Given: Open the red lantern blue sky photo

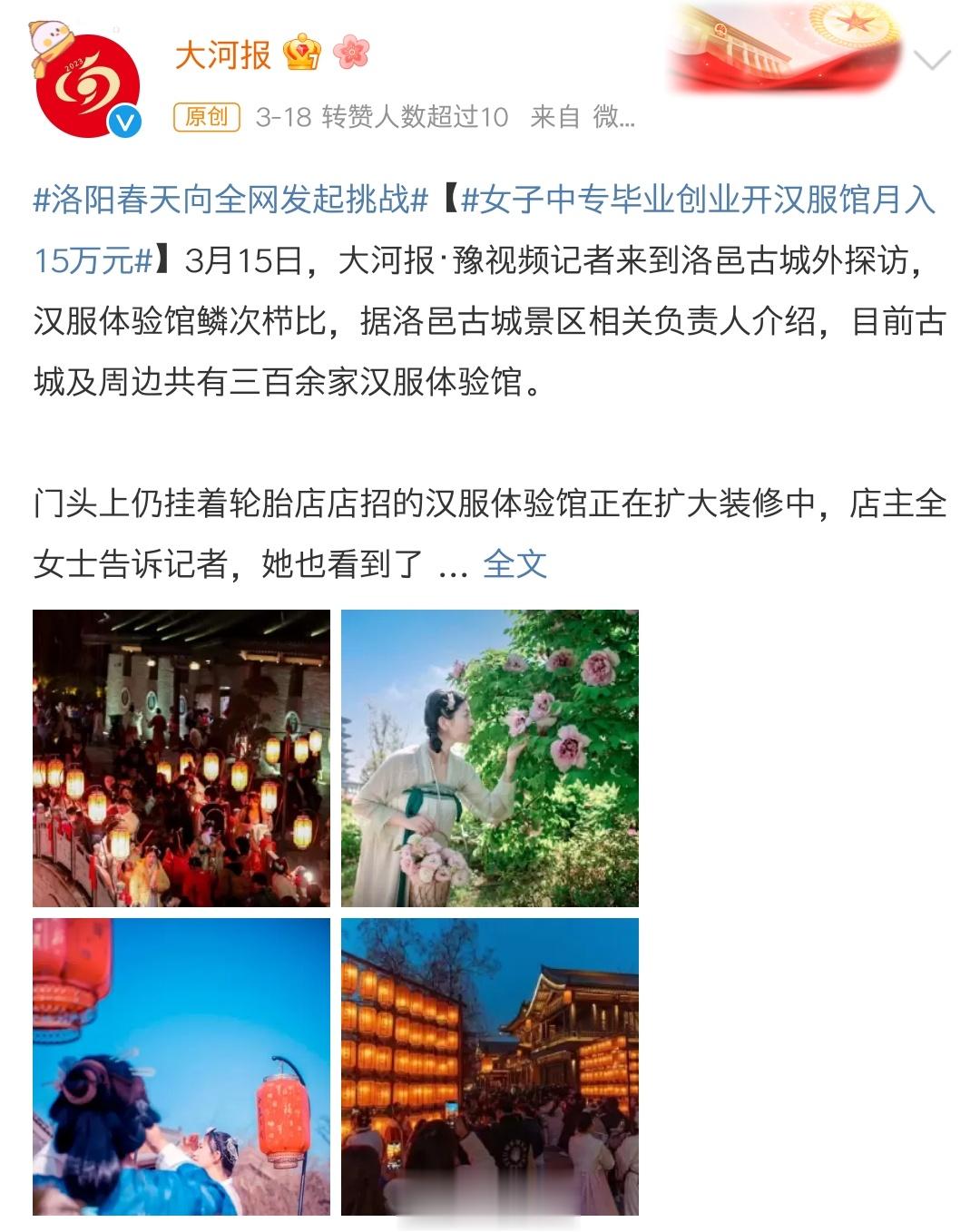Looking at the screenshot, I should tap(181, 1067).
